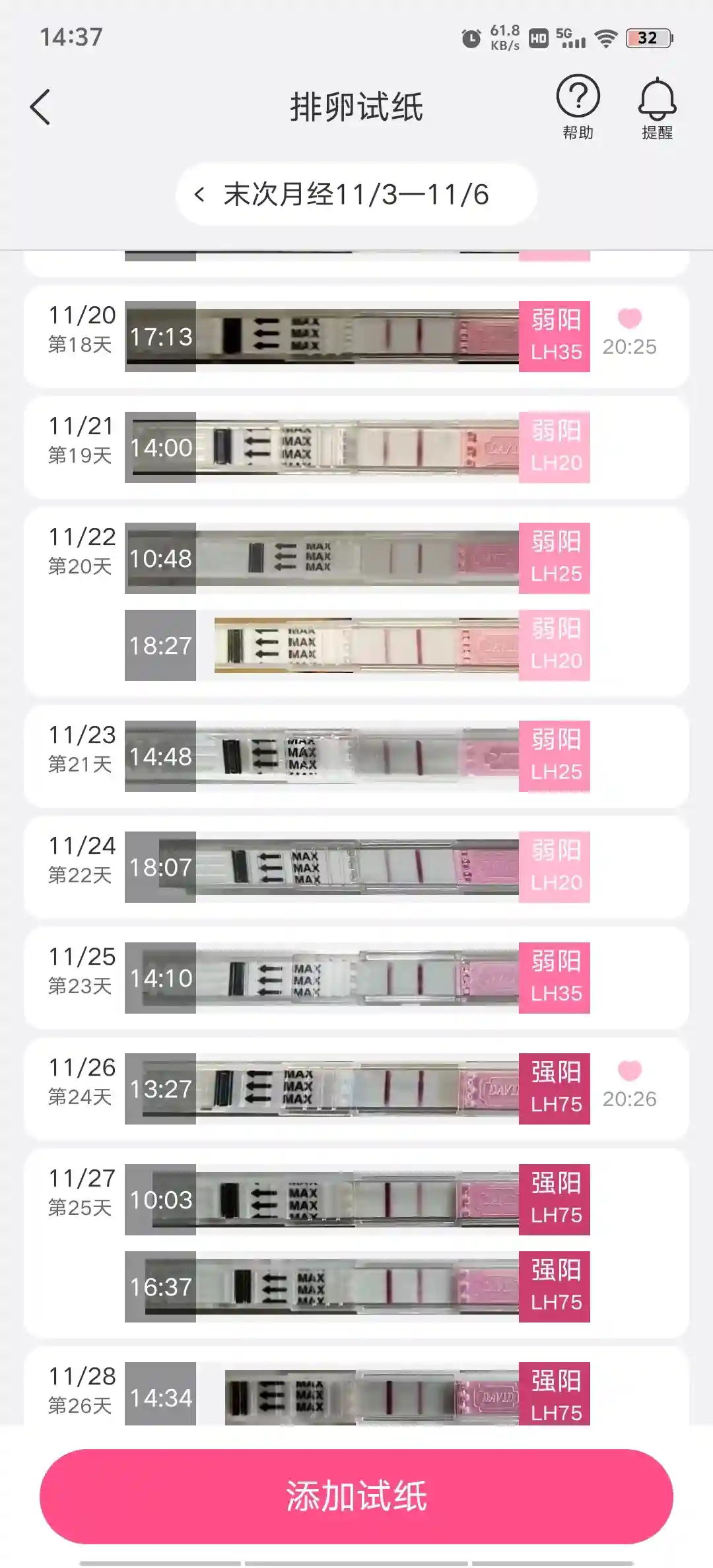Tap the heart icon above 20:25
Viewport: 713px width, 1568px height.
tap(629, 319)
